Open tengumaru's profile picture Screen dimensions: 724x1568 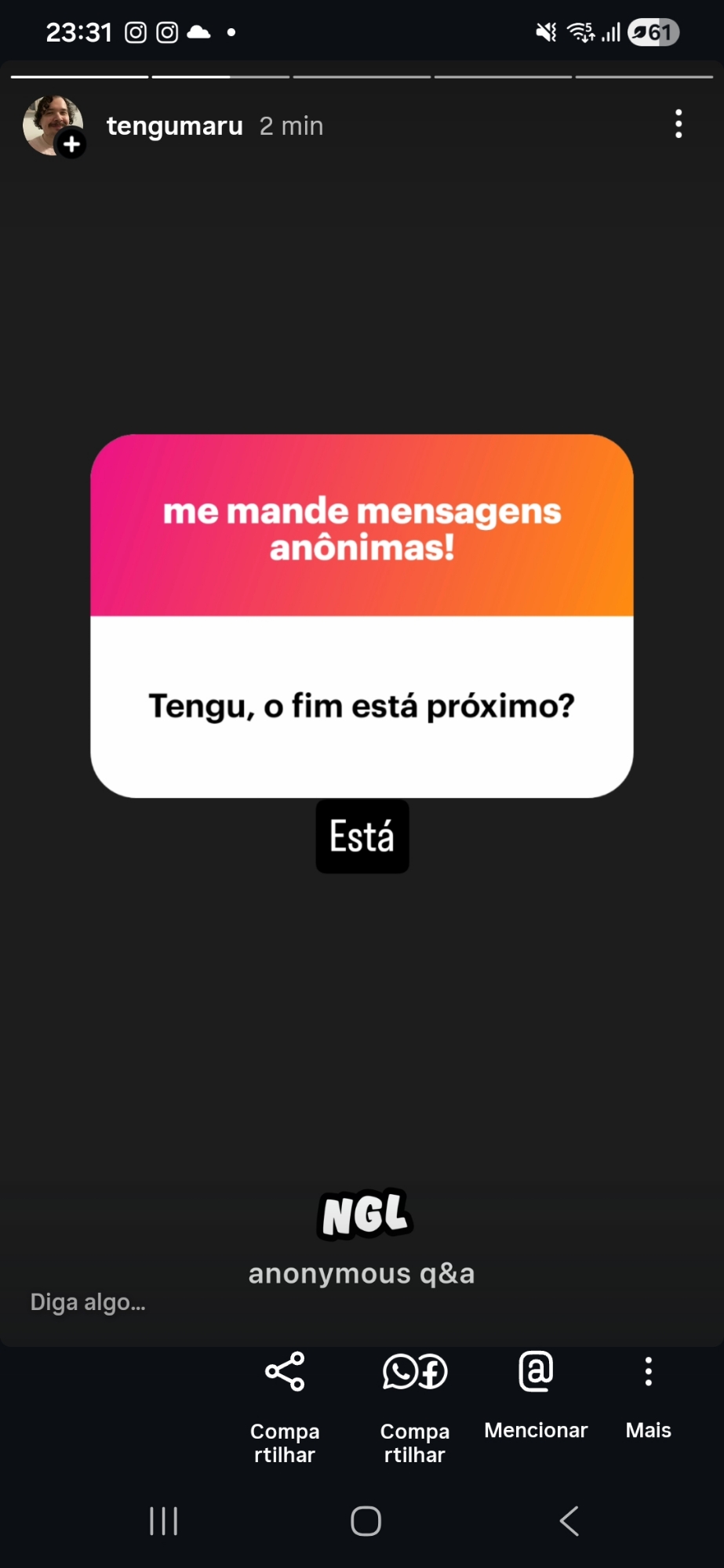pyautogui.click(x=53, y=125)
